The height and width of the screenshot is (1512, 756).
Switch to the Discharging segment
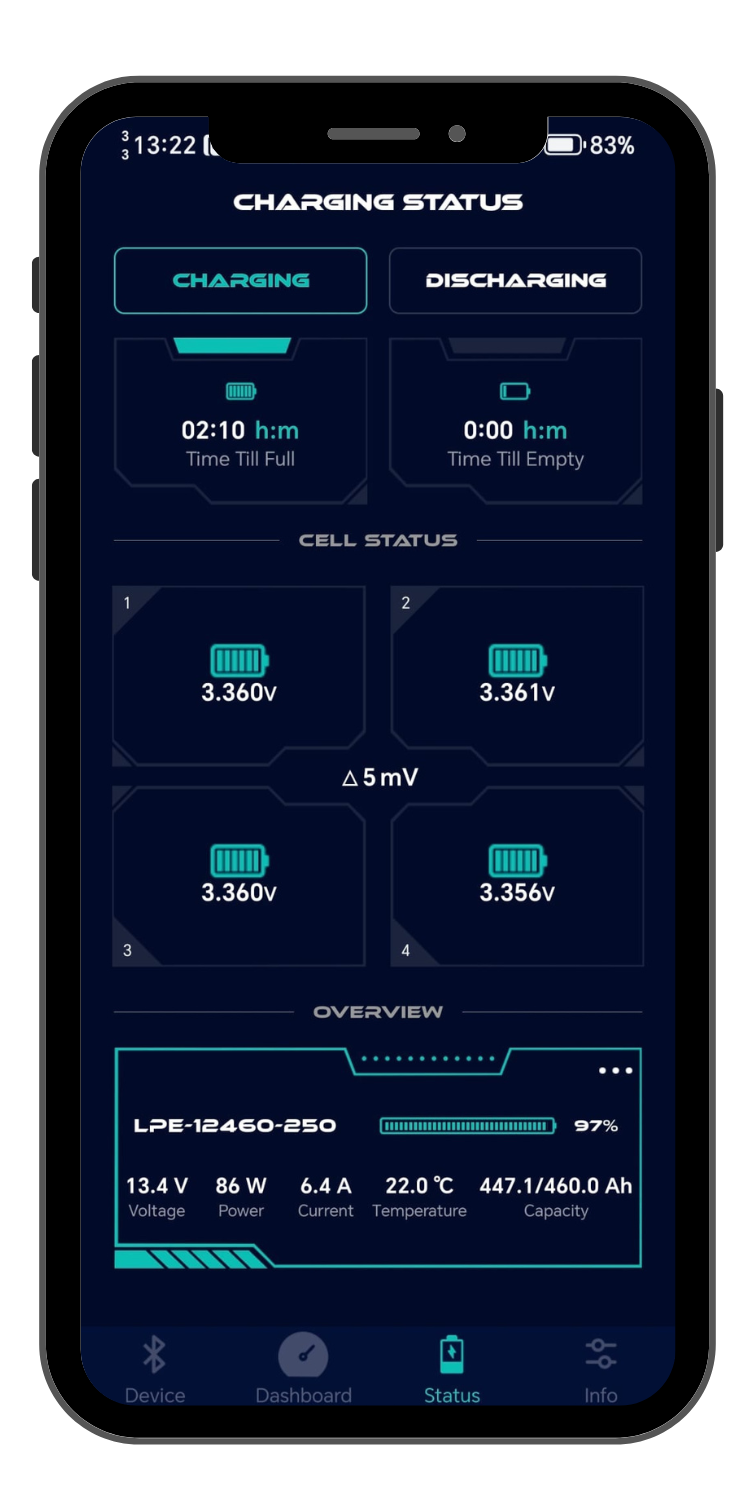click(x=515, y=281)
